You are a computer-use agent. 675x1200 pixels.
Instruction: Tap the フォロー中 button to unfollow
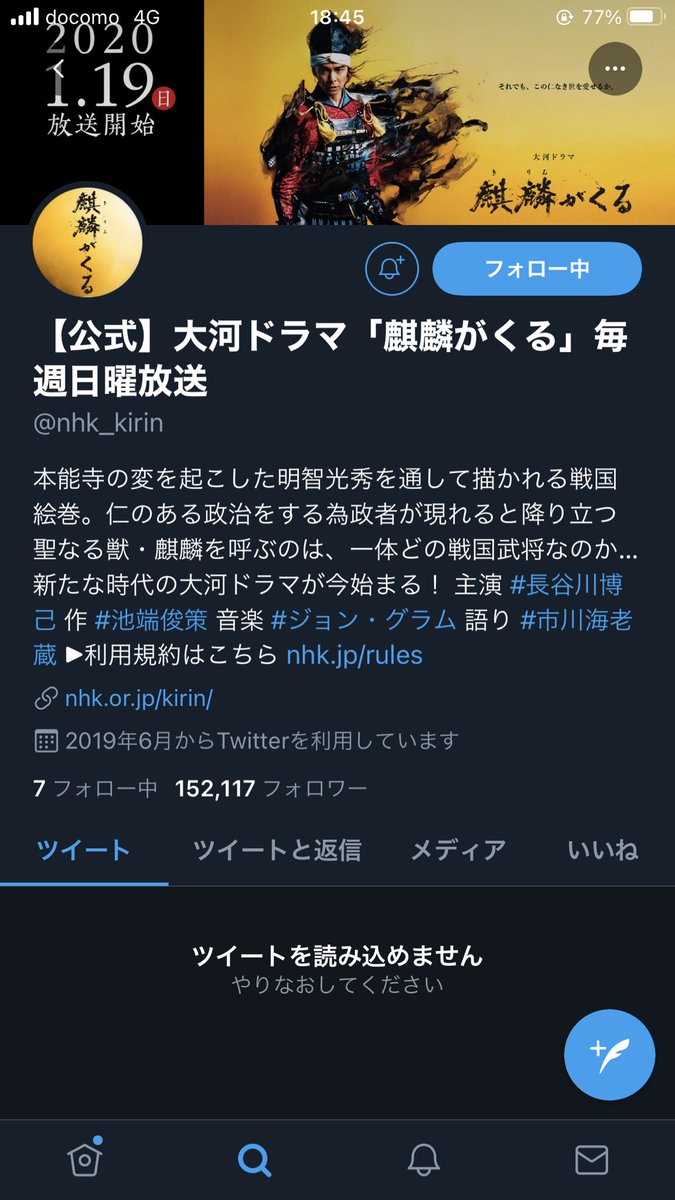click(x=536, y=269)
